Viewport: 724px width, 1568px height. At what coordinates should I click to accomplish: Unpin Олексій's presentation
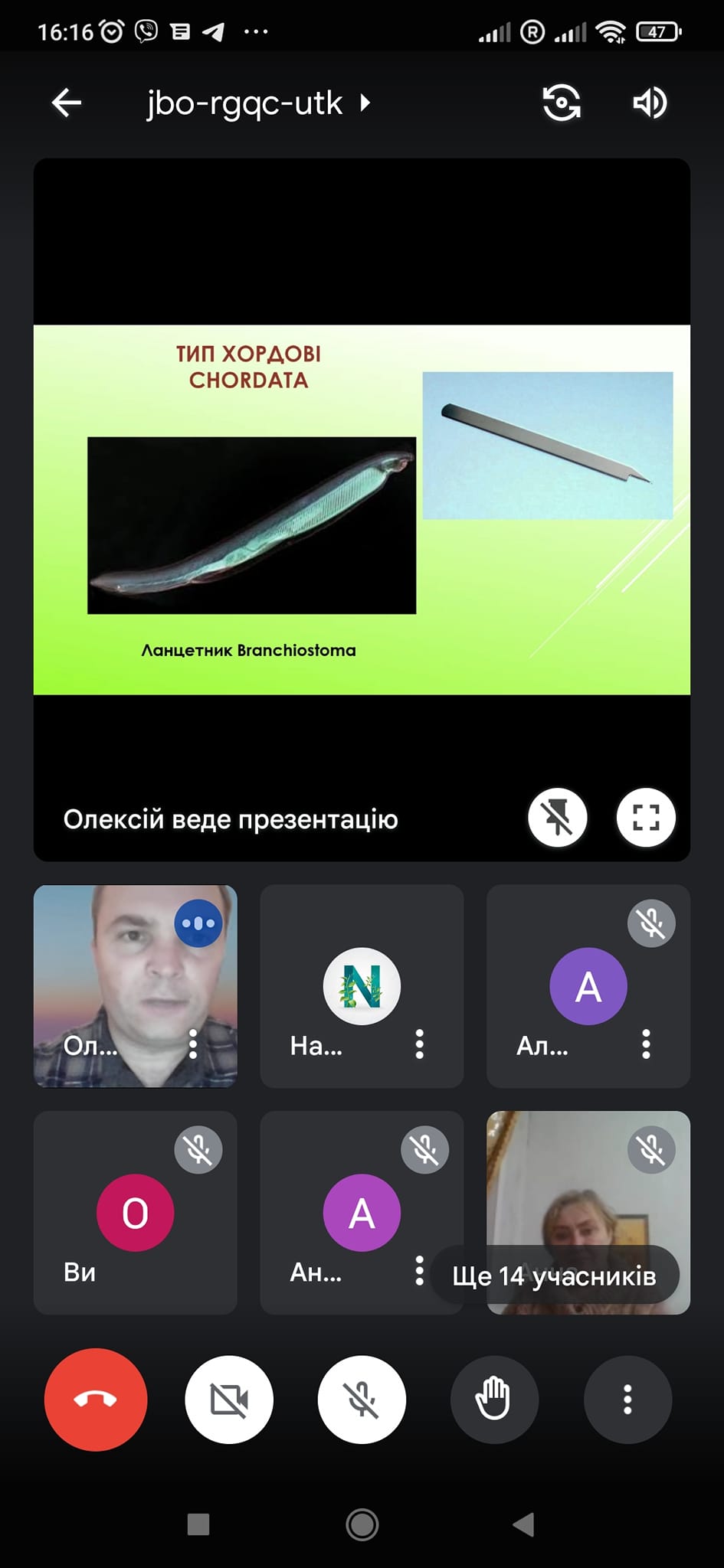coord(558,818)
